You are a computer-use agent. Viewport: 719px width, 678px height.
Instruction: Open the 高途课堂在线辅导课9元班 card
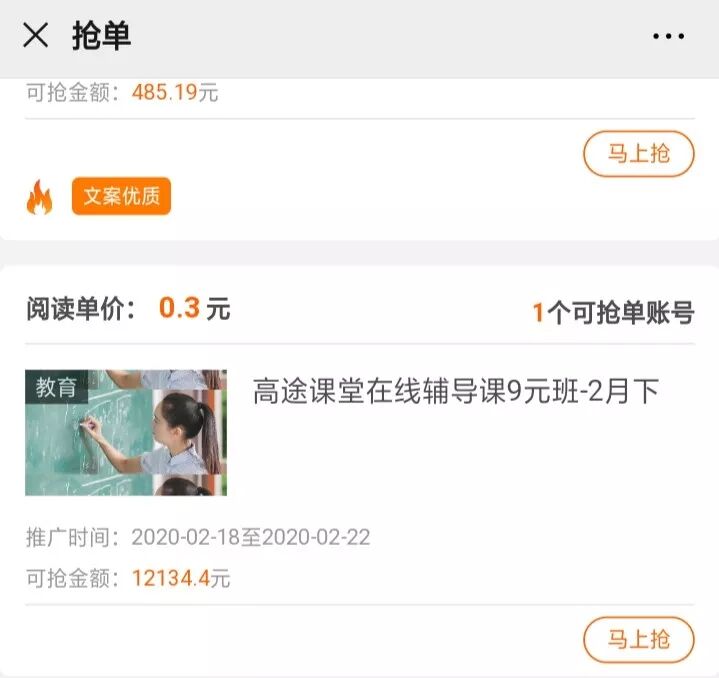coord(455,392)
